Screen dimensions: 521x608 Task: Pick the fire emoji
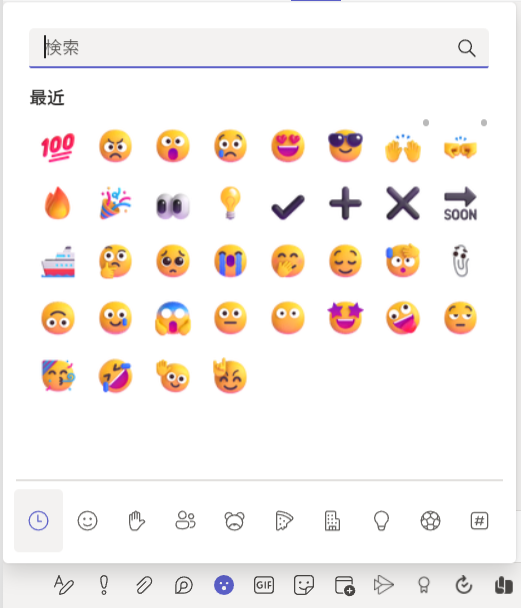pyautogui.click(x=58, y=203)
